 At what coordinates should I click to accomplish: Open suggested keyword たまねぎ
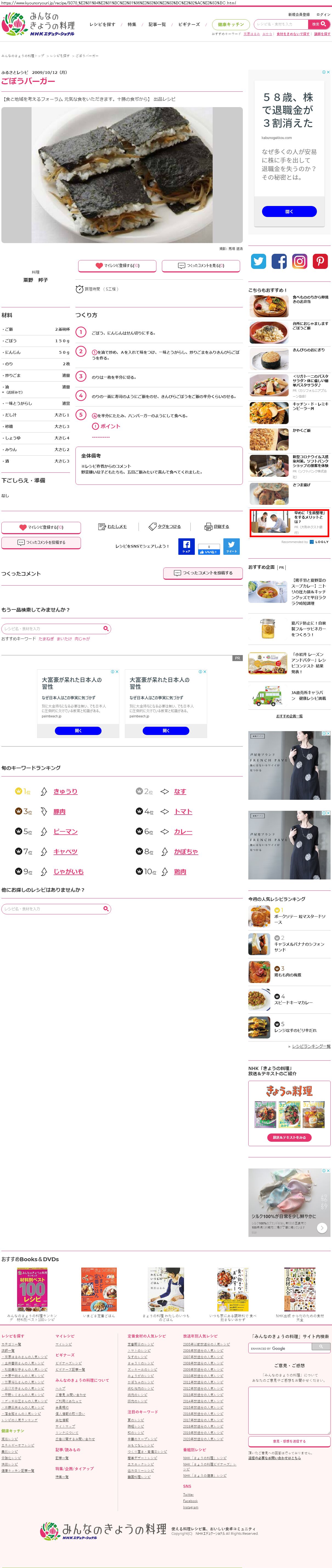pos(46,639)
